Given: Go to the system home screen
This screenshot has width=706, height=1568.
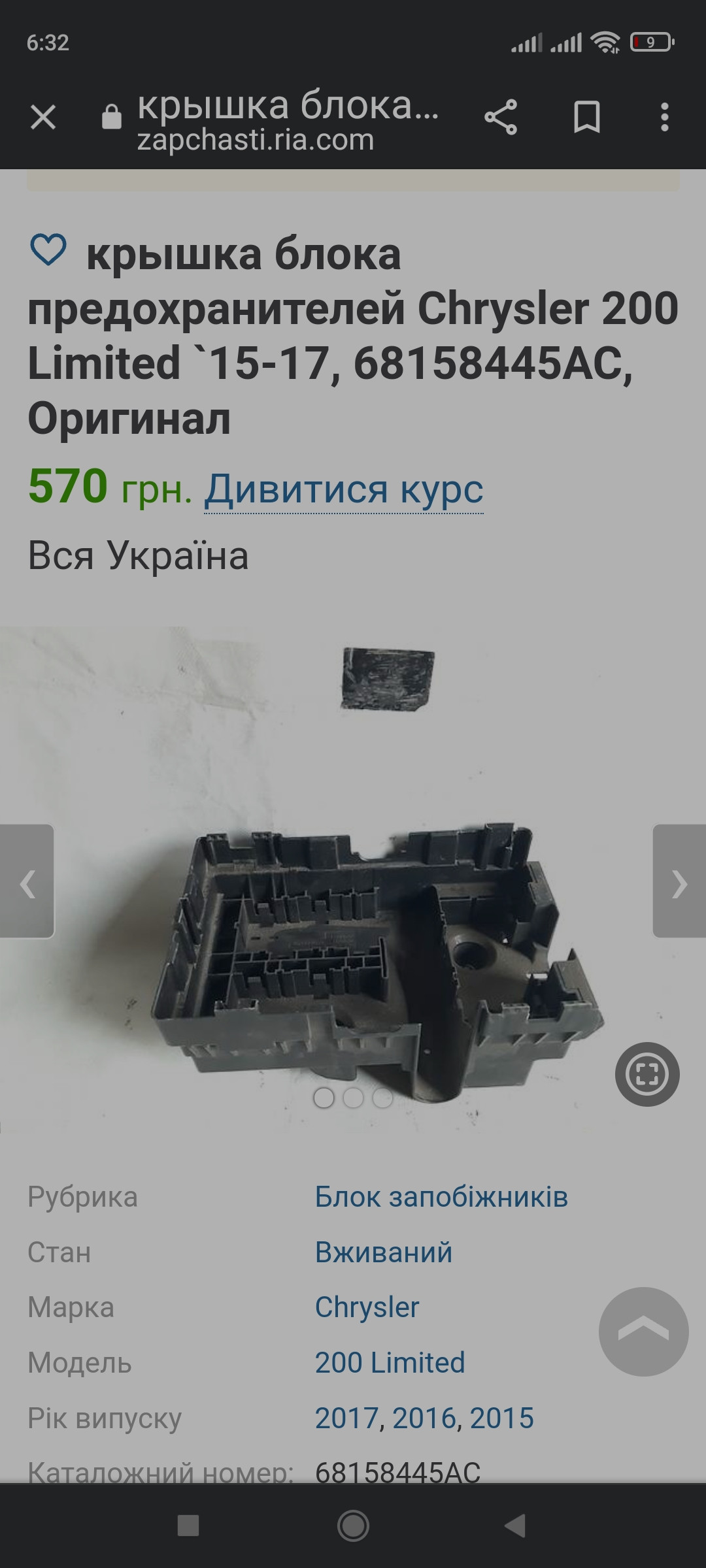Looking at the screenshot, I should click(353, 1526).
